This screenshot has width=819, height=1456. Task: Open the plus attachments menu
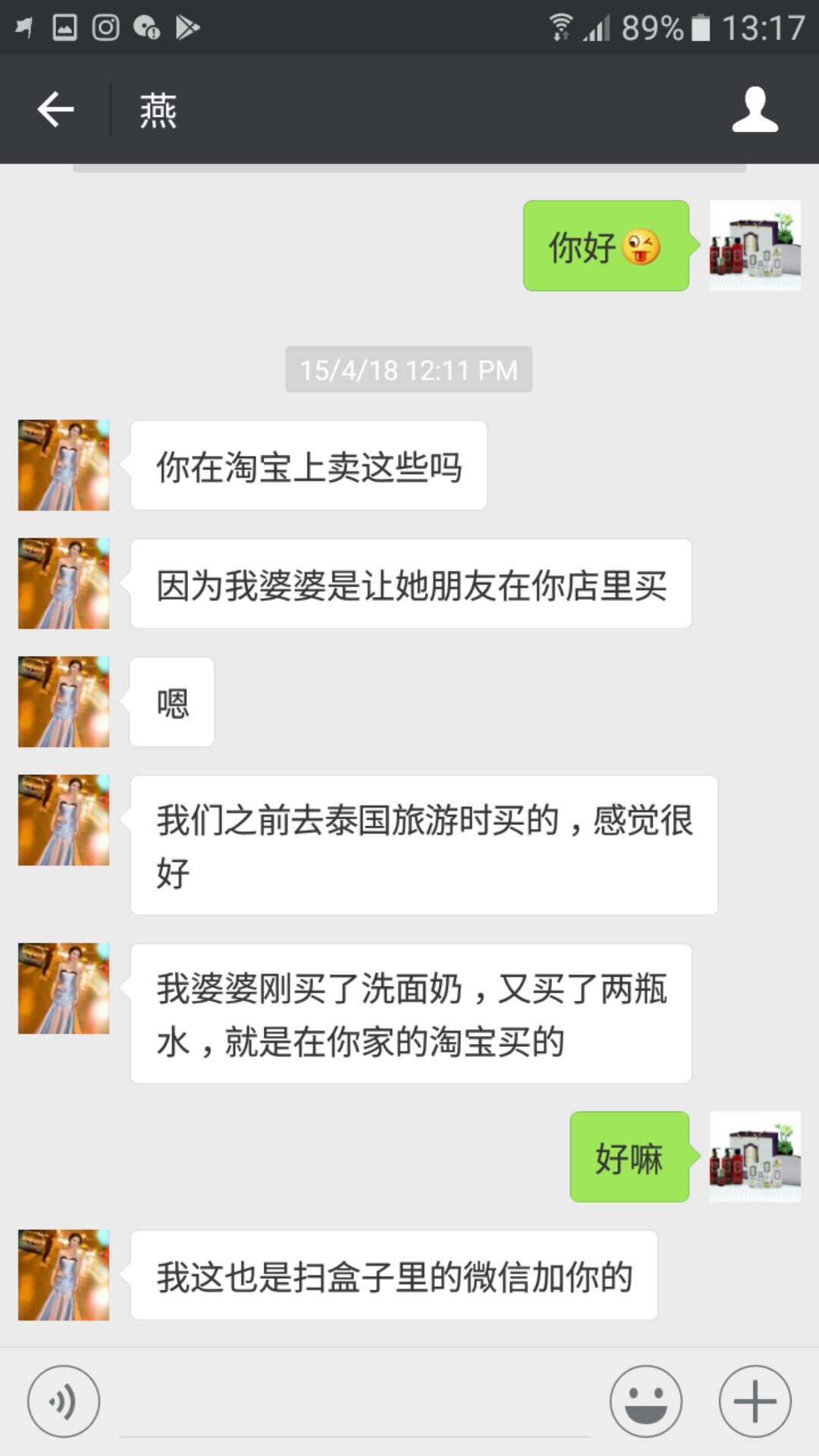click(x=755, y=1401)
